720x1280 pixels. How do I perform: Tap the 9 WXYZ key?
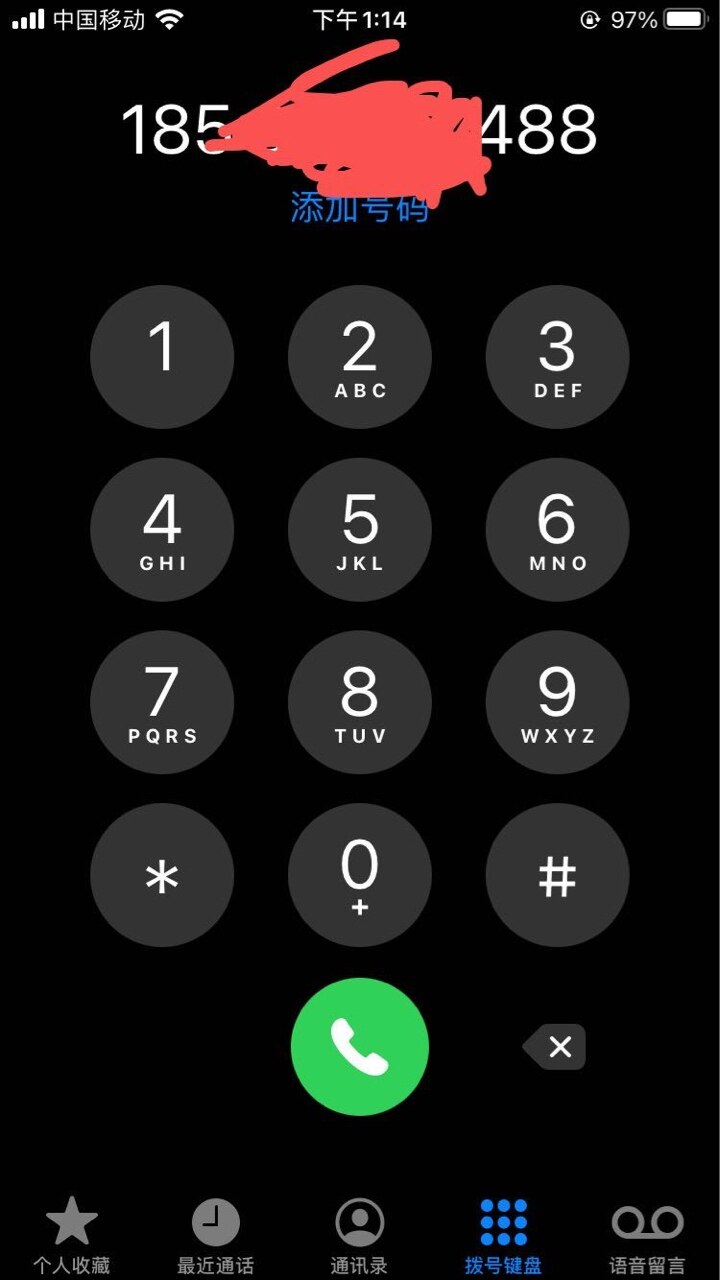[557, 703]
